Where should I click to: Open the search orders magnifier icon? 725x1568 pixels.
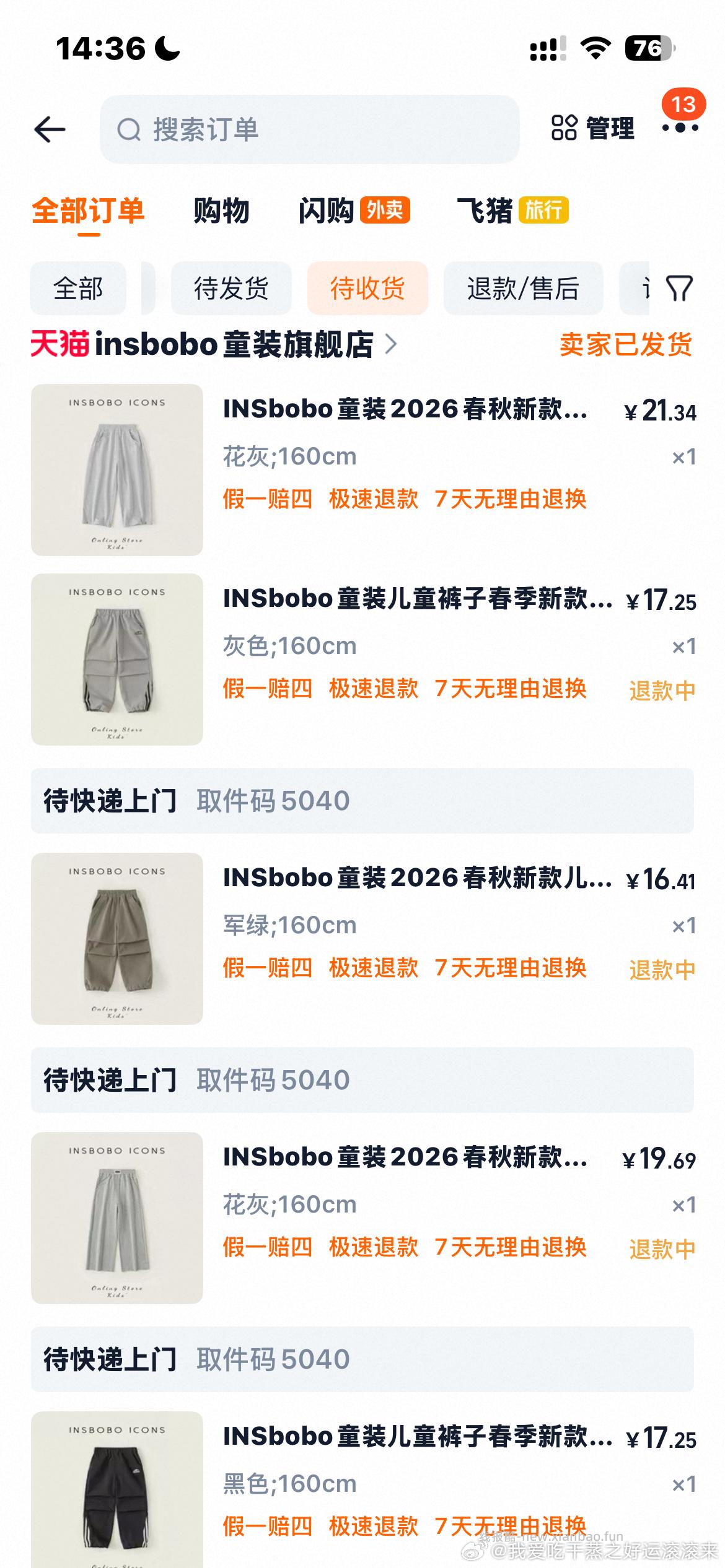[x=128, y=128]
